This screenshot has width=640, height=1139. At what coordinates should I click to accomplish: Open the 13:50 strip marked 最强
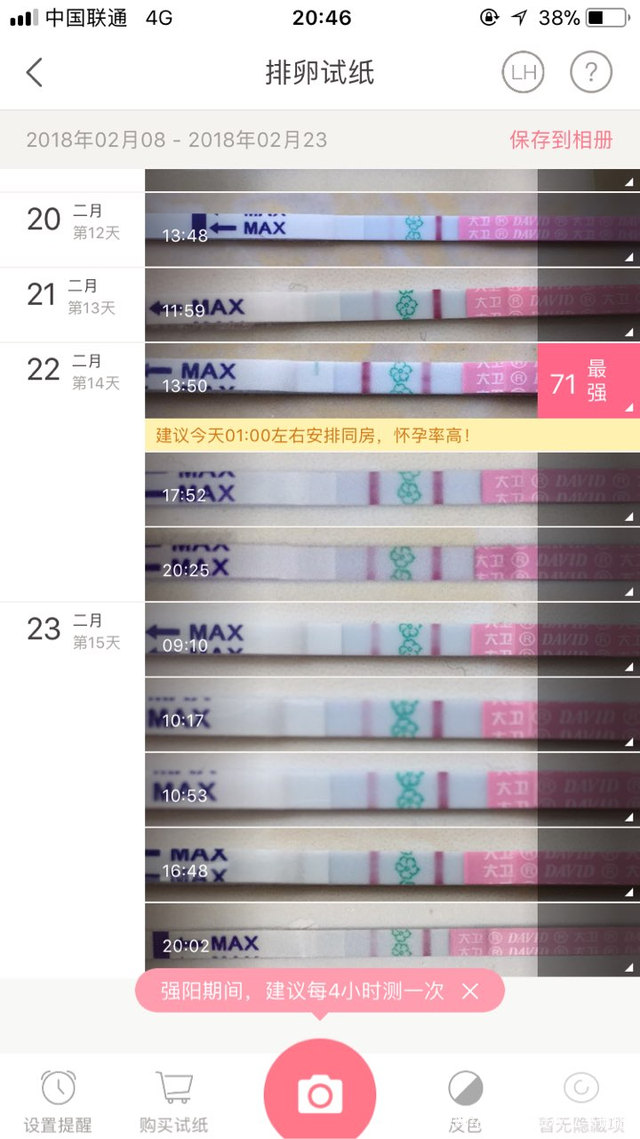click(x=340, y=380)
